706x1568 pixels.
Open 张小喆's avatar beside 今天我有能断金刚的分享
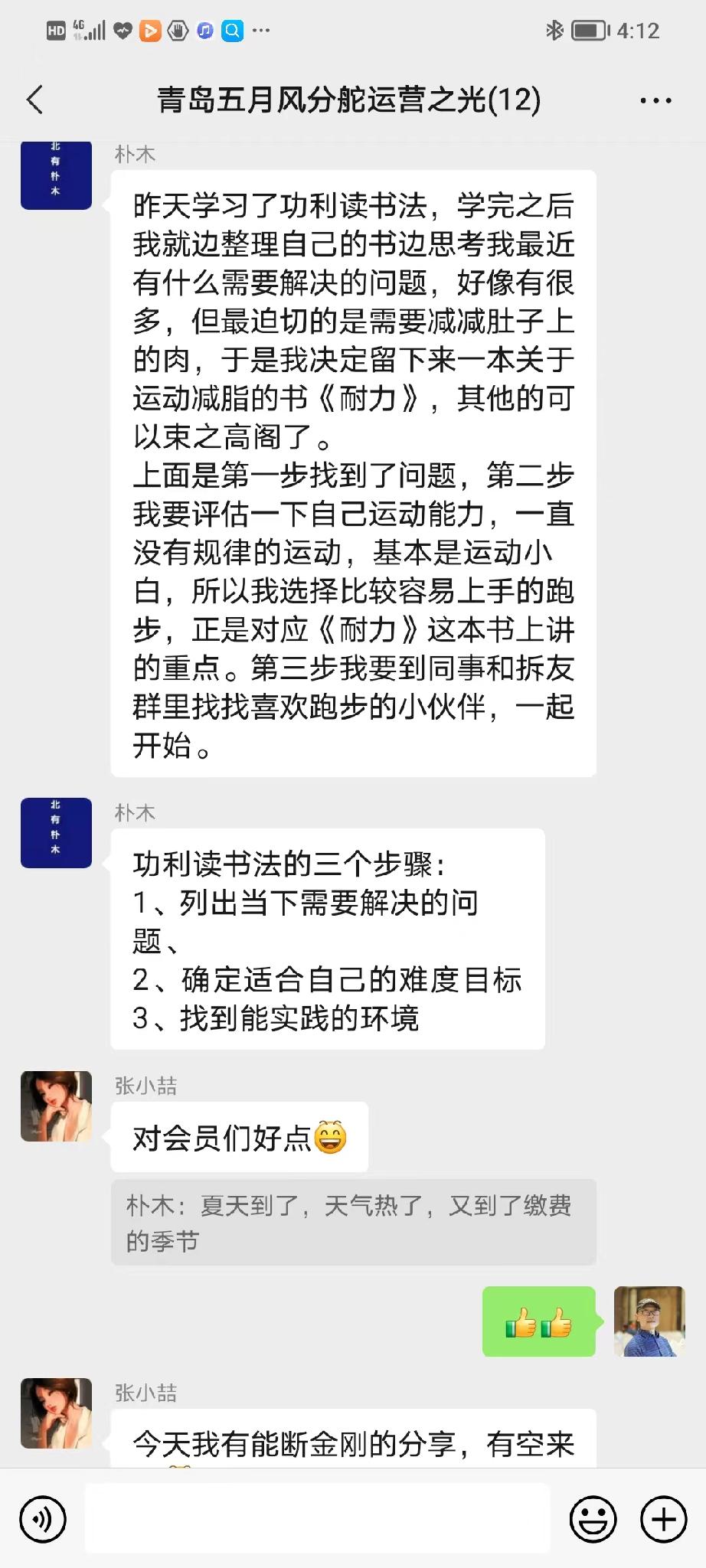click(x=56, y=1413)
